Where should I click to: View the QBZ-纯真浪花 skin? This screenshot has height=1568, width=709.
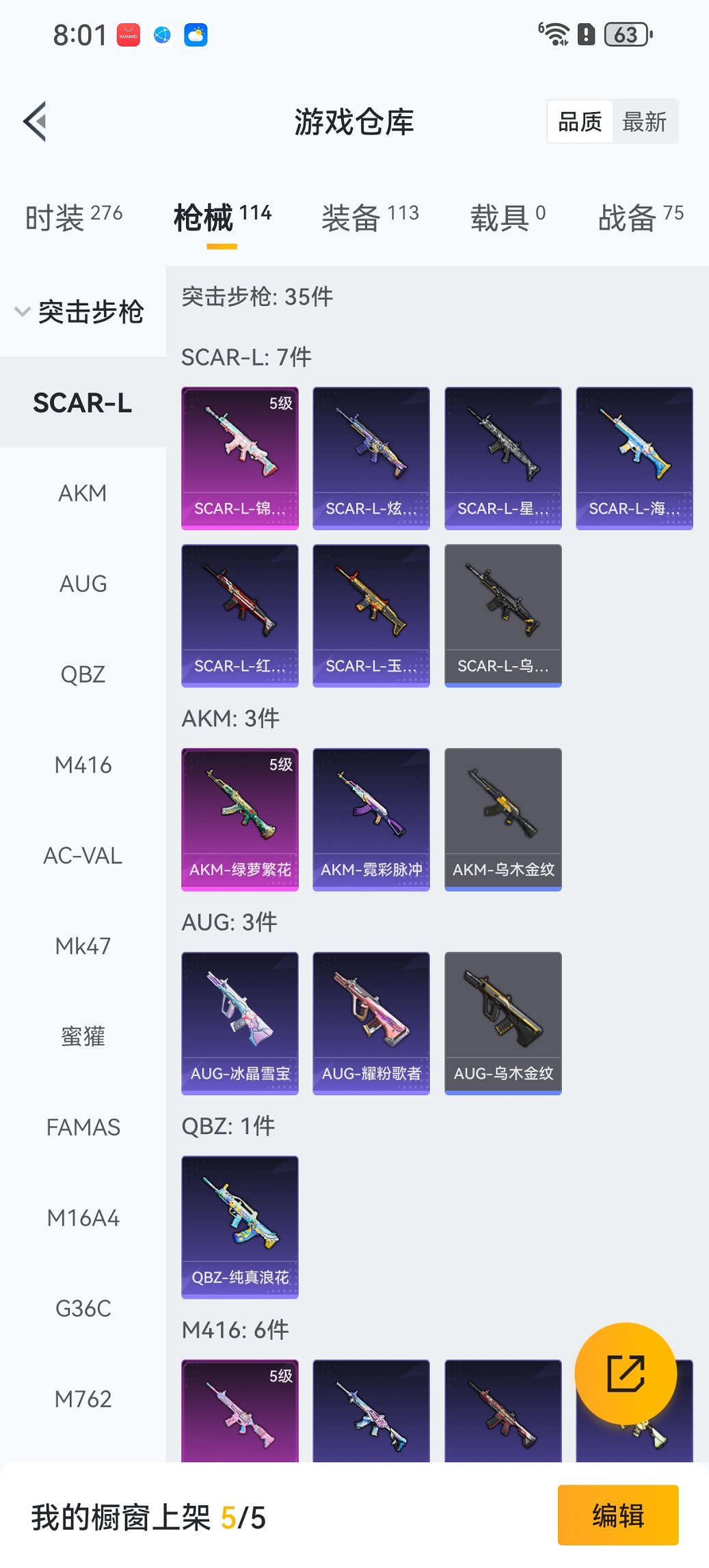coord(240,1226)
